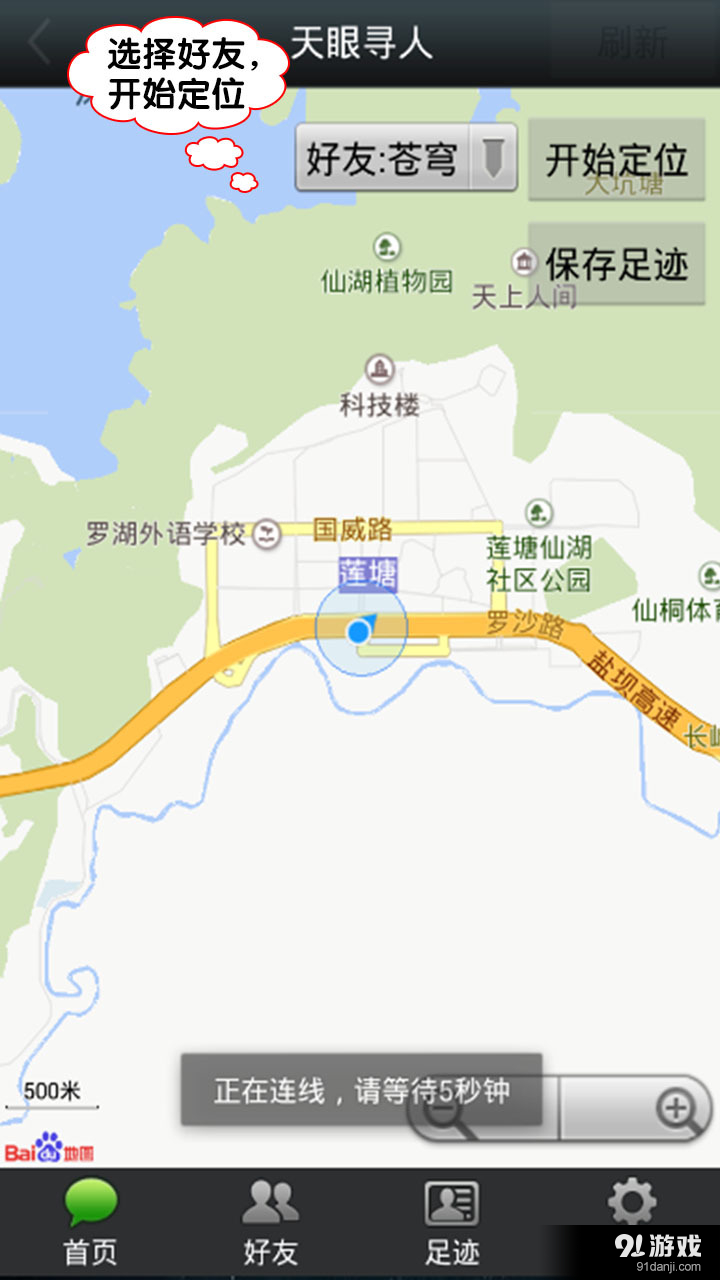Image resolution: width=720 pixels, height=1280 pixels.
Task: Tap 保存足迹 to save footprint
Action: coord(616,264)
